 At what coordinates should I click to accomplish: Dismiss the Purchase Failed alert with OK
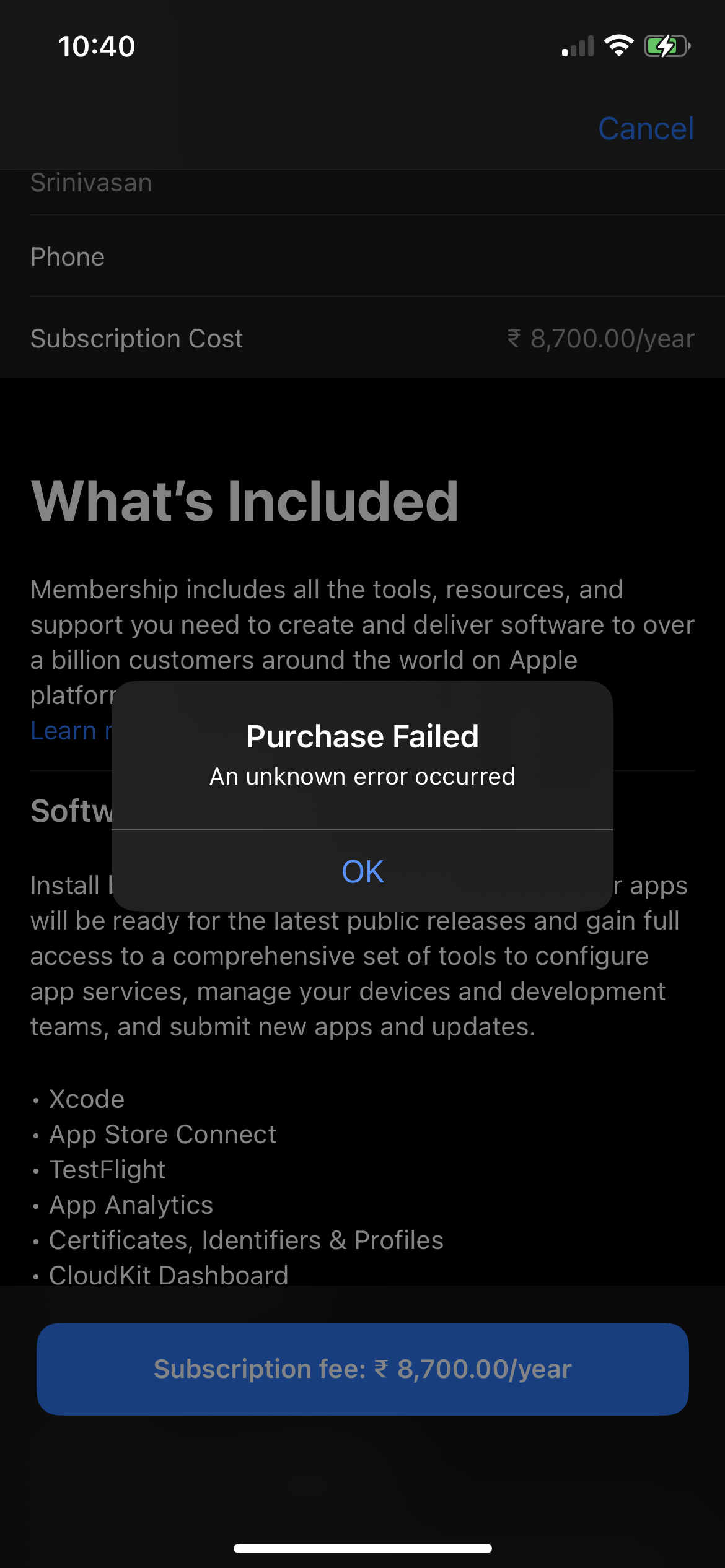(x=362, y=871)
